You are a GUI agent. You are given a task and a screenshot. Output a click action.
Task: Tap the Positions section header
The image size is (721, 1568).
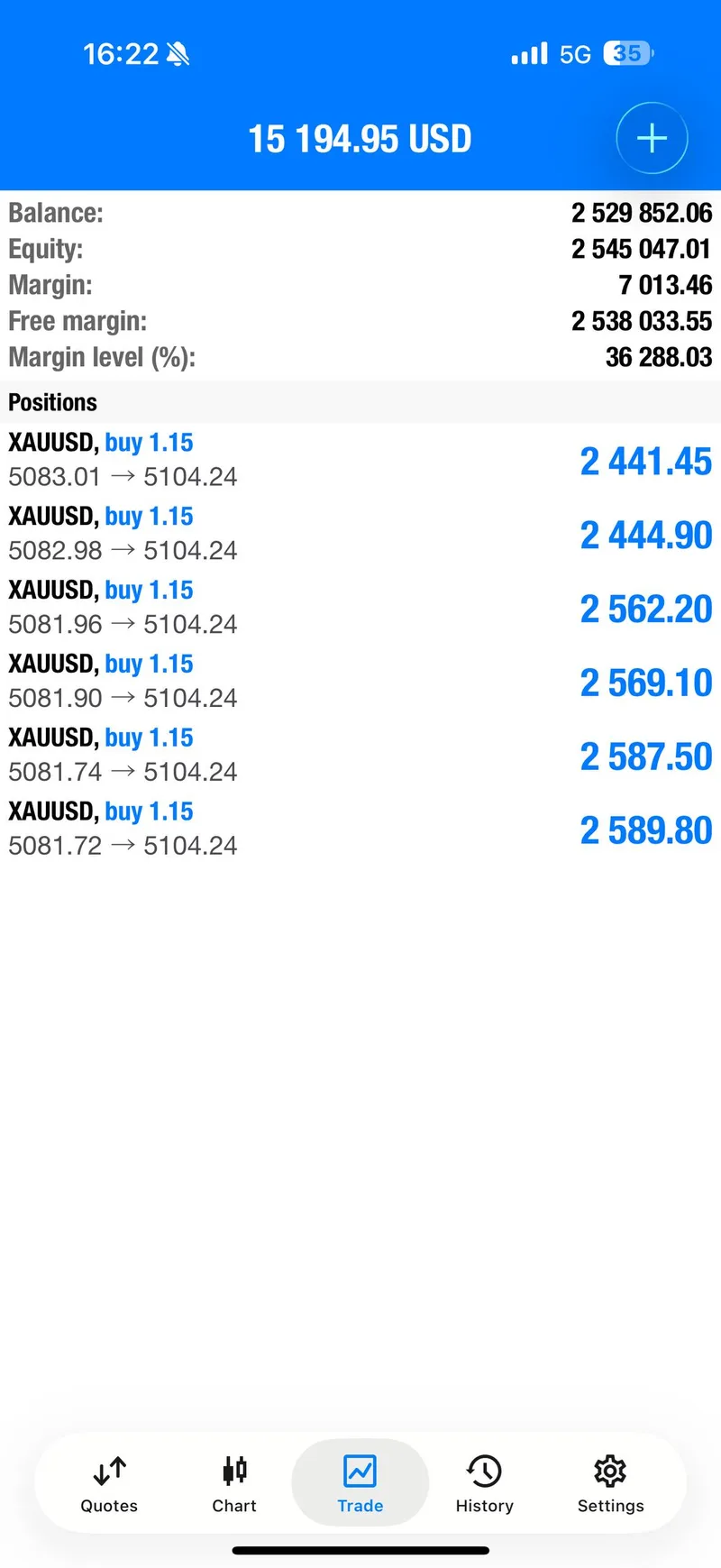[x=52, y=402]
